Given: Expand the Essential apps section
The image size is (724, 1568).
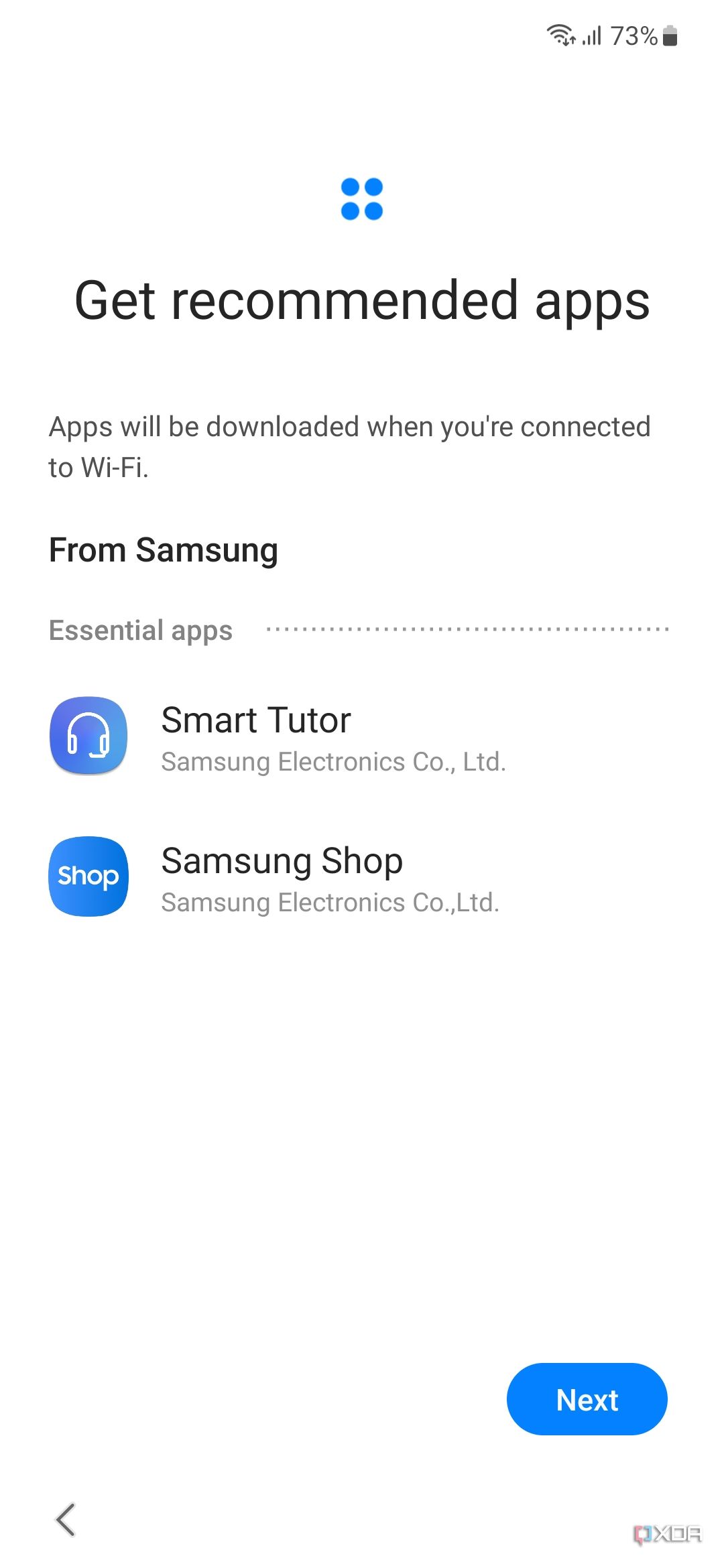Looking at the screenshot, I should point(140,630).
